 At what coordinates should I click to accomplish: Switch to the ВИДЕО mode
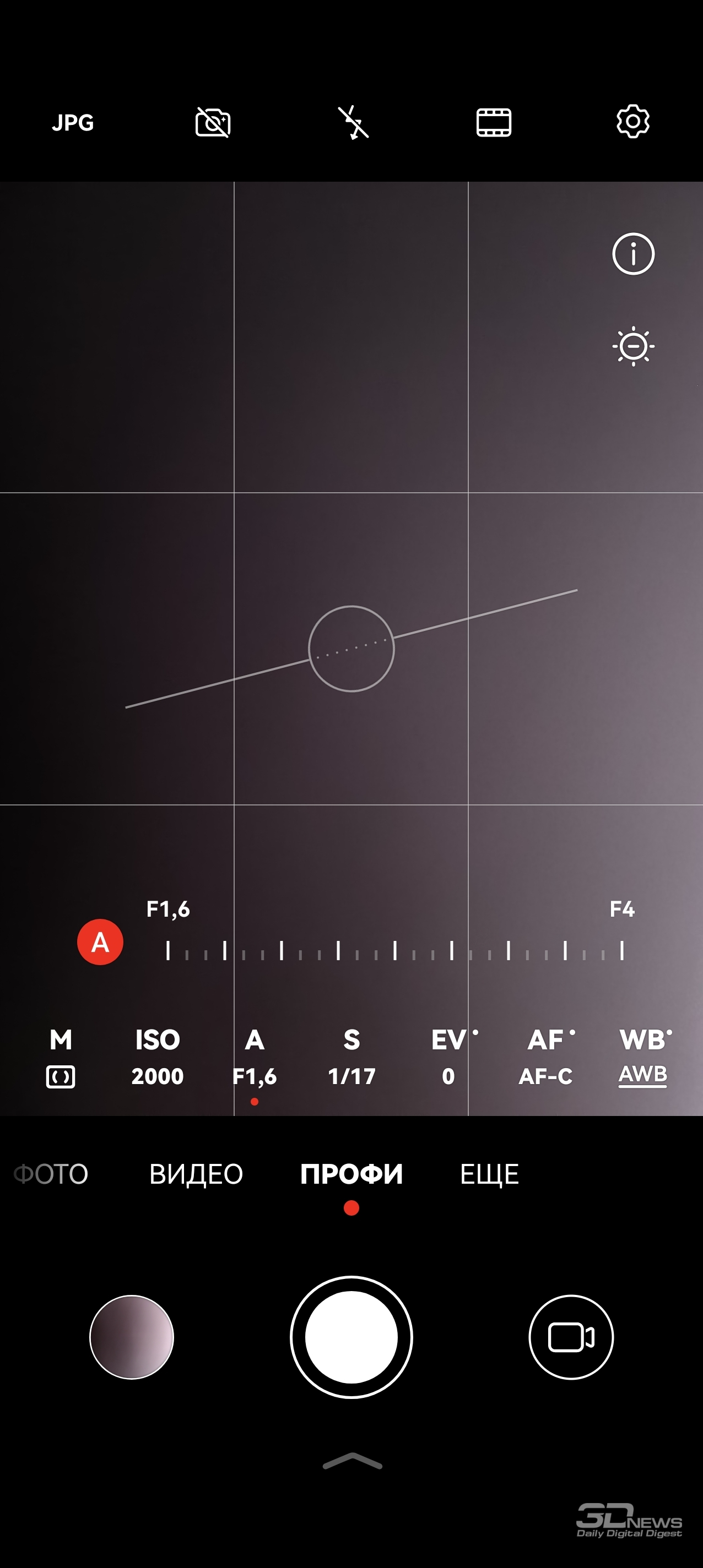pyautogui.click(x=196, y=1174)
